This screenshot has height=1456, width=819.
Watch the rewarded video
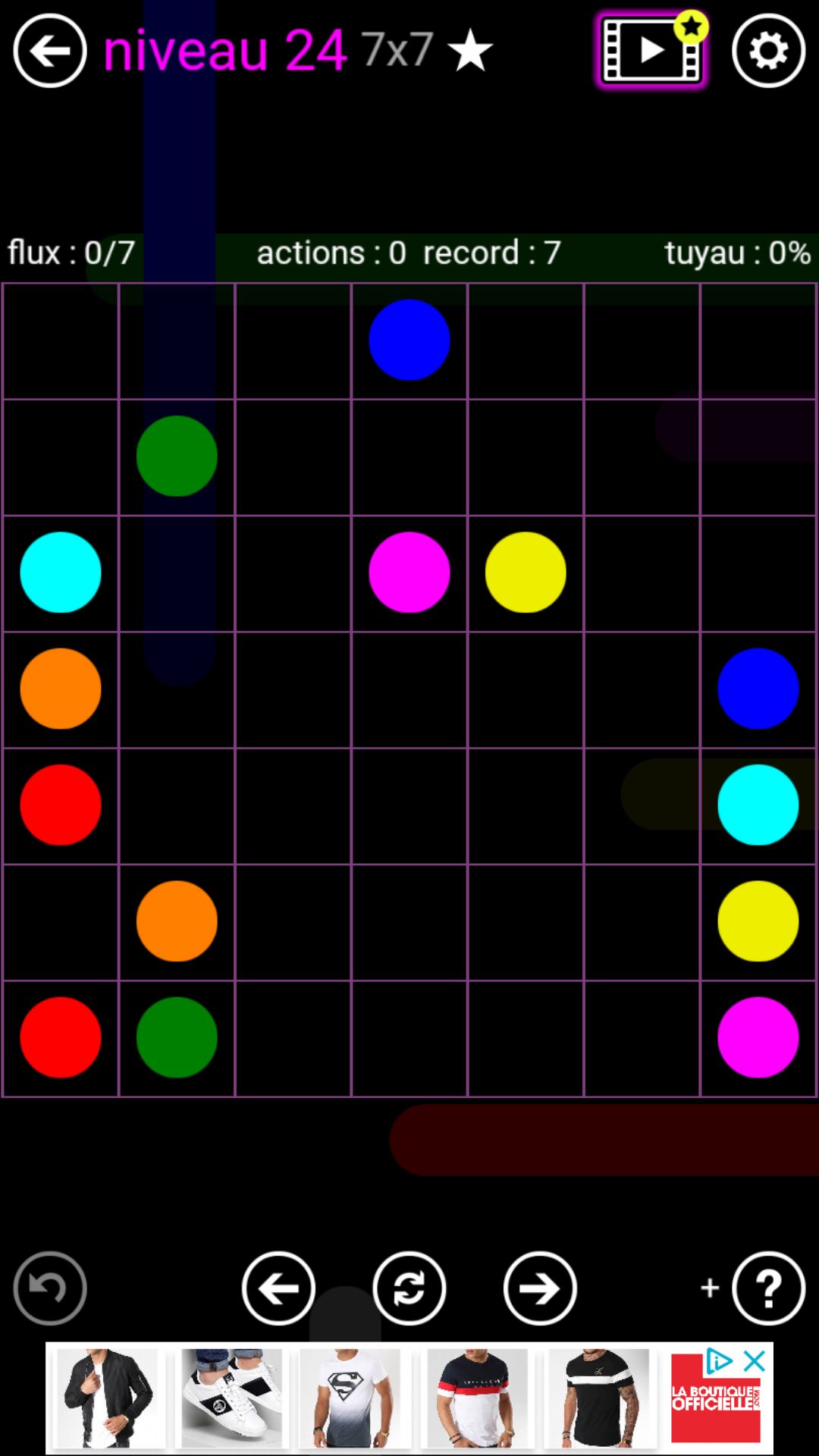tap(651, 51)
